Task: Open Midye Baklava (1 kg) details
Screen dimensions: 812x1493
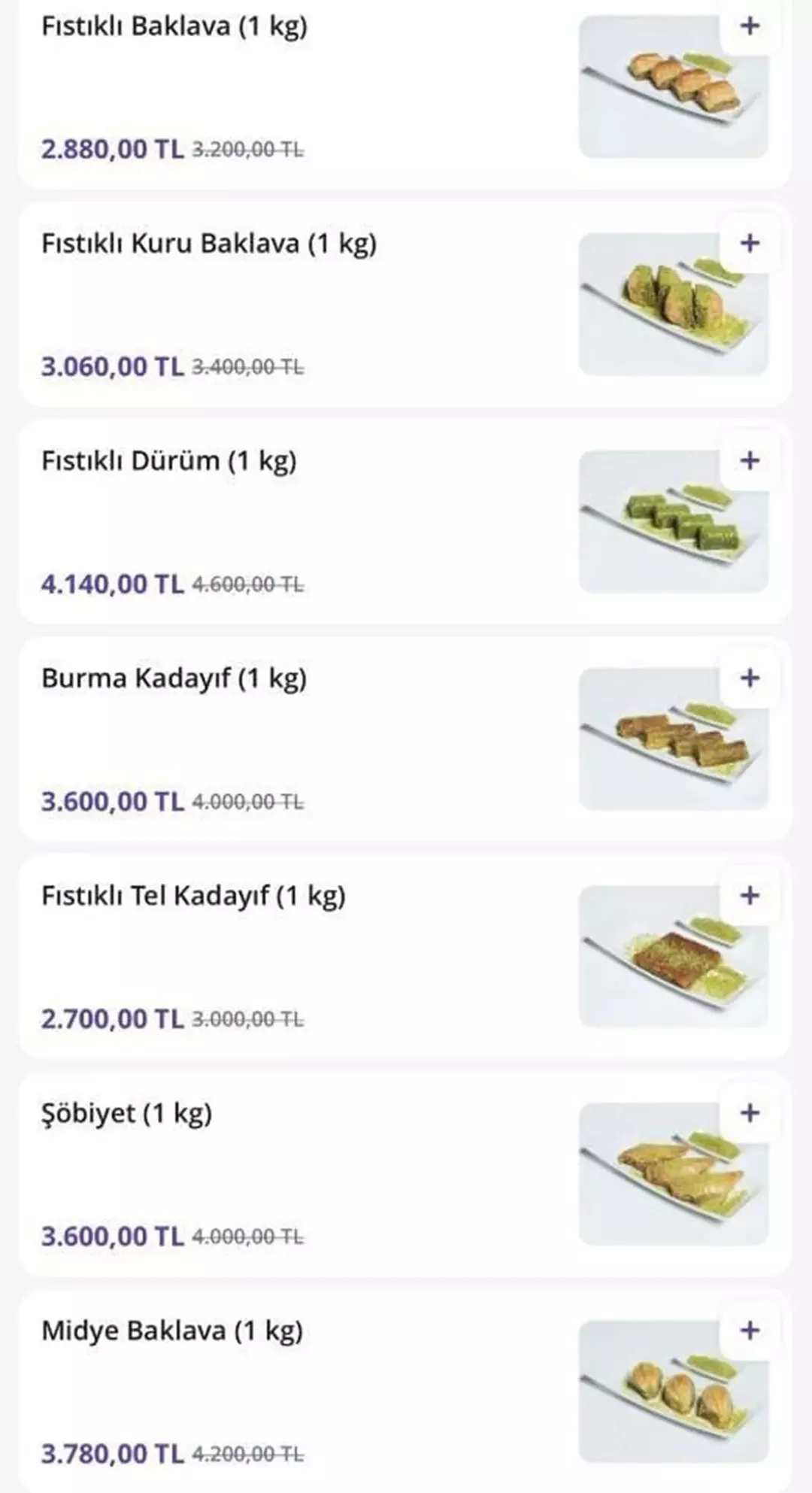Action: 172,1331
